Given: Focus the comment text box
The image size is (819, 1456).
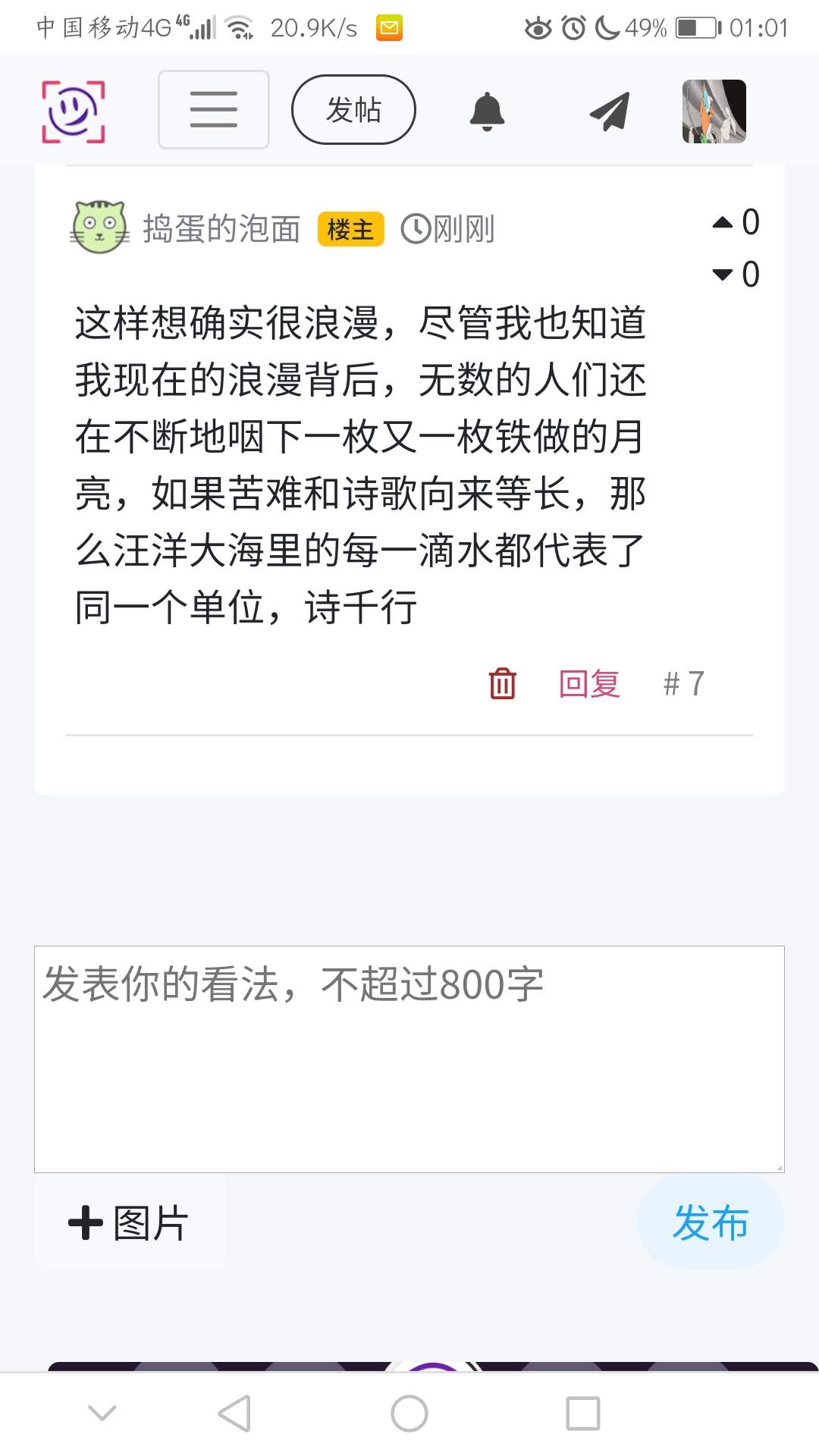Looking at the screenshot, I should coord(409,1059).
